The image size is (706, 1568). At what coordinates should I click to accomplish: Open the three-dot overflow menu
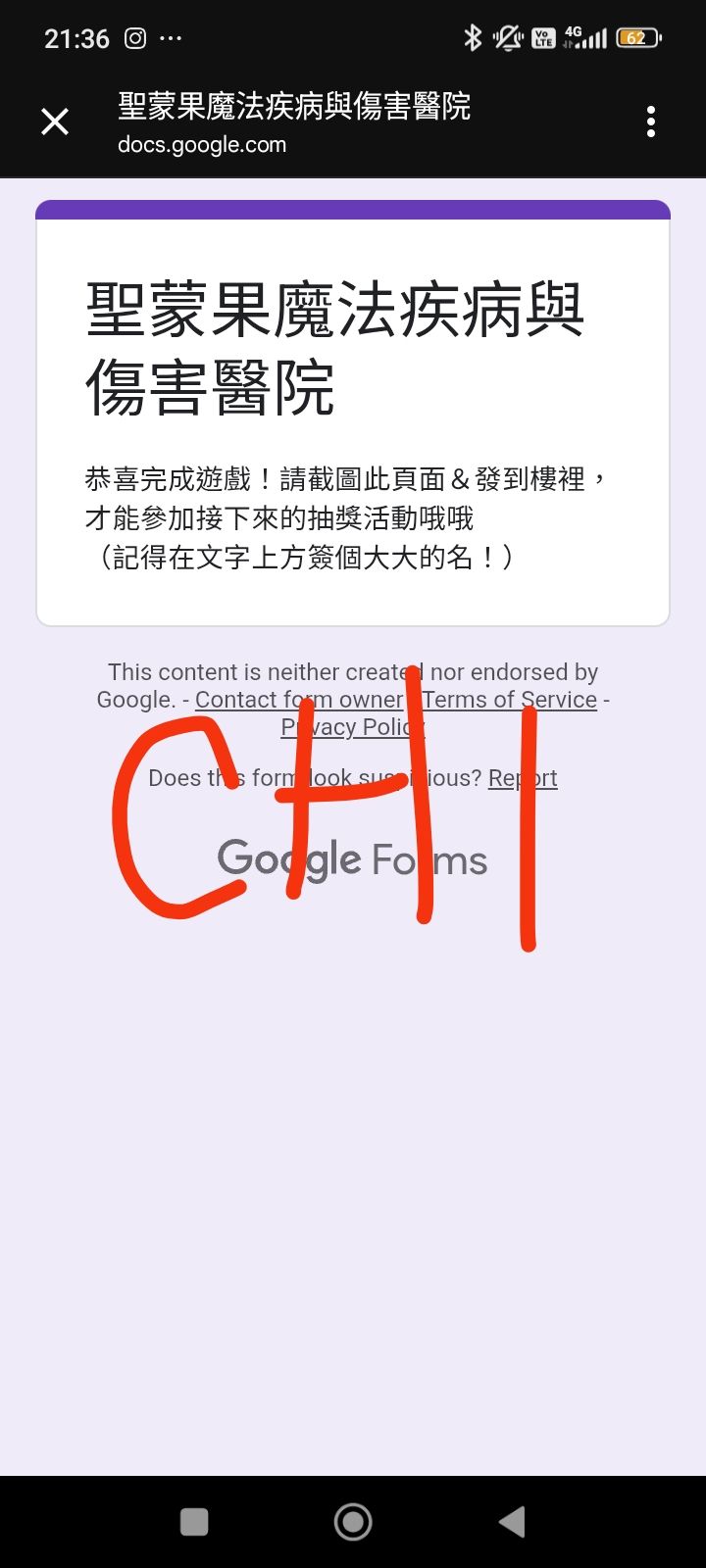(x=651, y=122)
